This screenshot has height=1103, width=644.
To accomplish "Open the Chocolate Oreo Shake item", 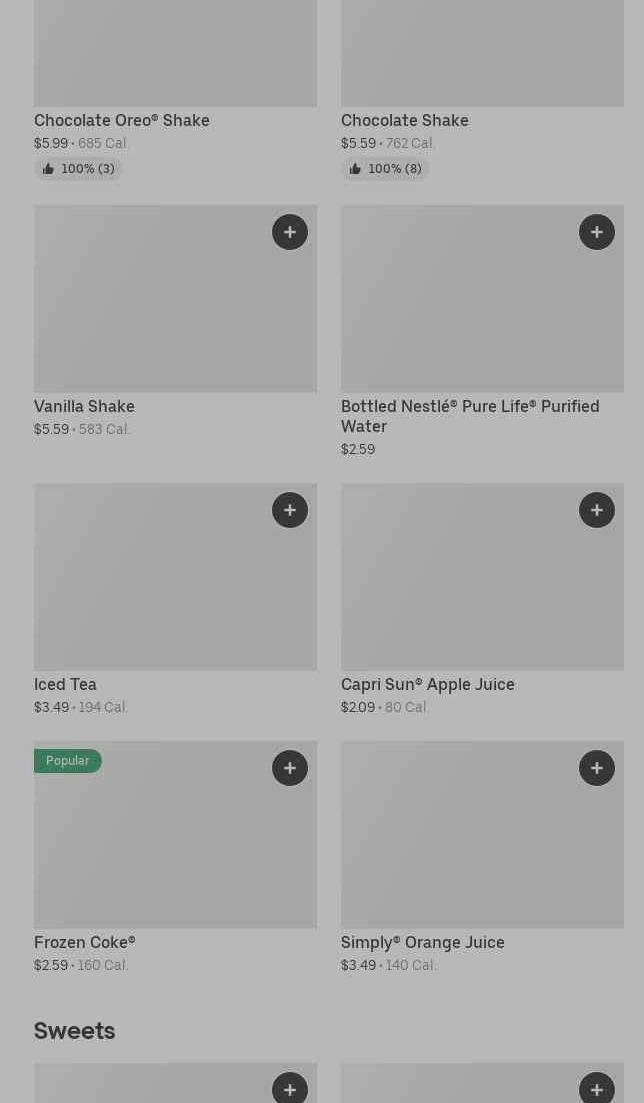I will pos(122,120).
